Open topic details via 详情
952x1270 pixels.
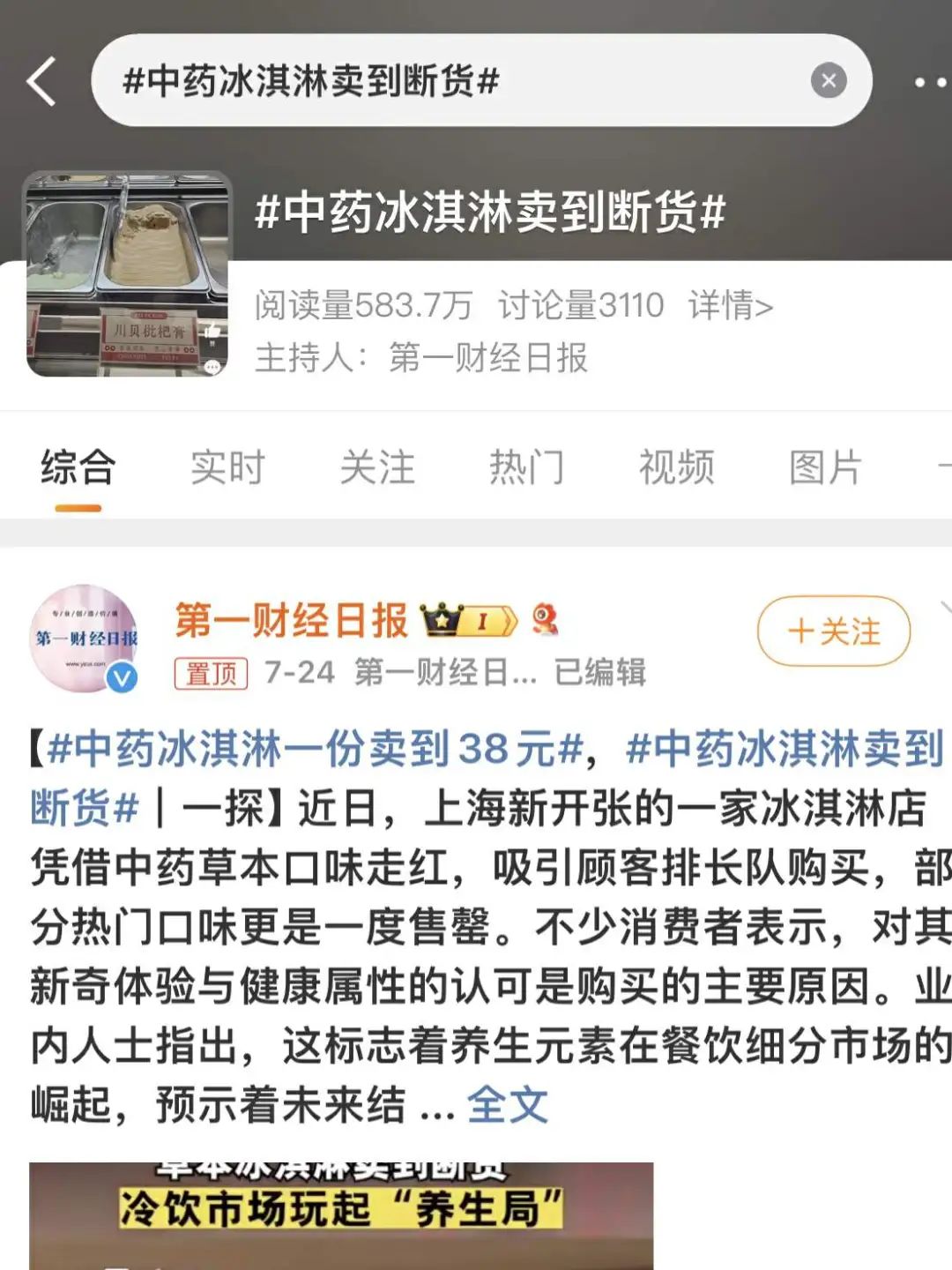tap(730, 306)
